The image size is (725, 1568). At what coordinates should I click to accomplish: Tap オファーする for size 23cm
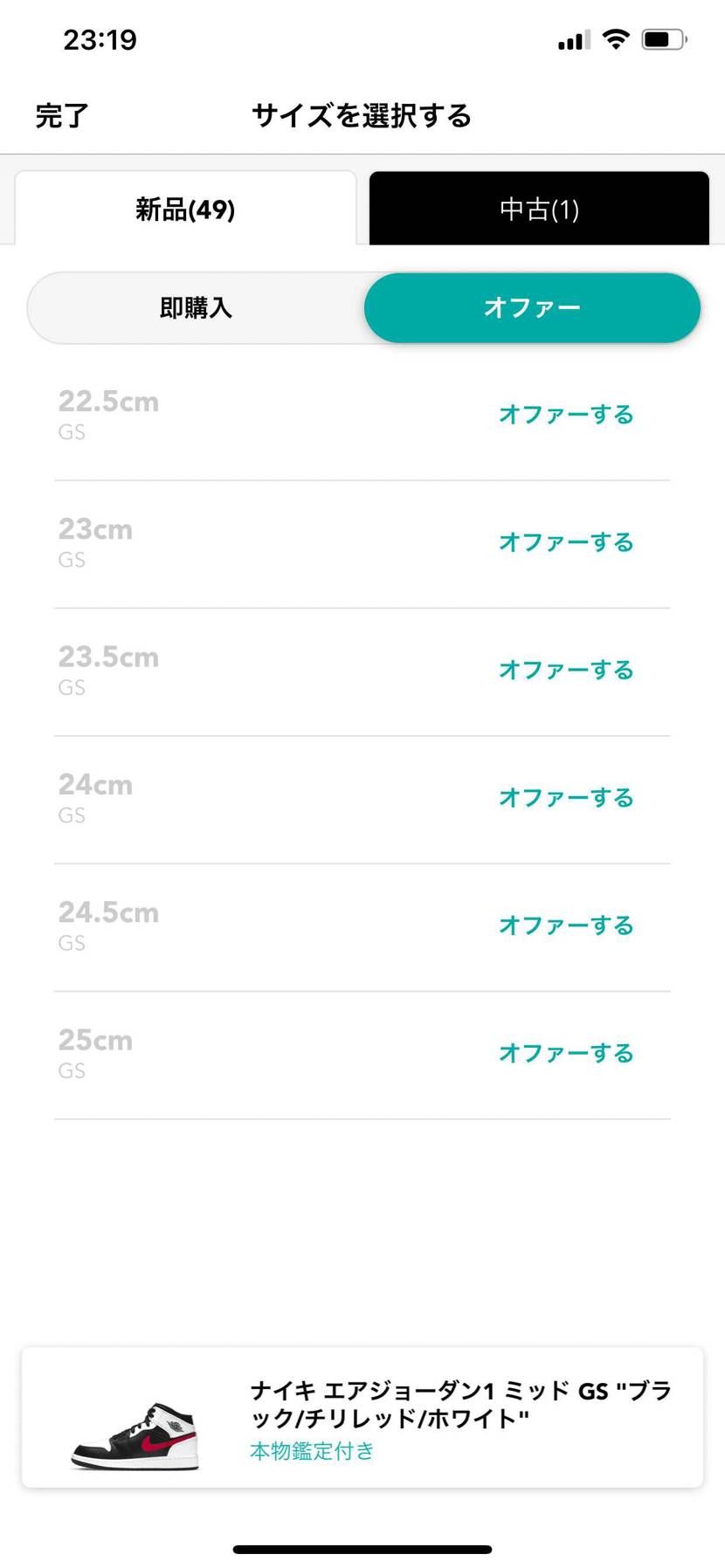(566, 542)
